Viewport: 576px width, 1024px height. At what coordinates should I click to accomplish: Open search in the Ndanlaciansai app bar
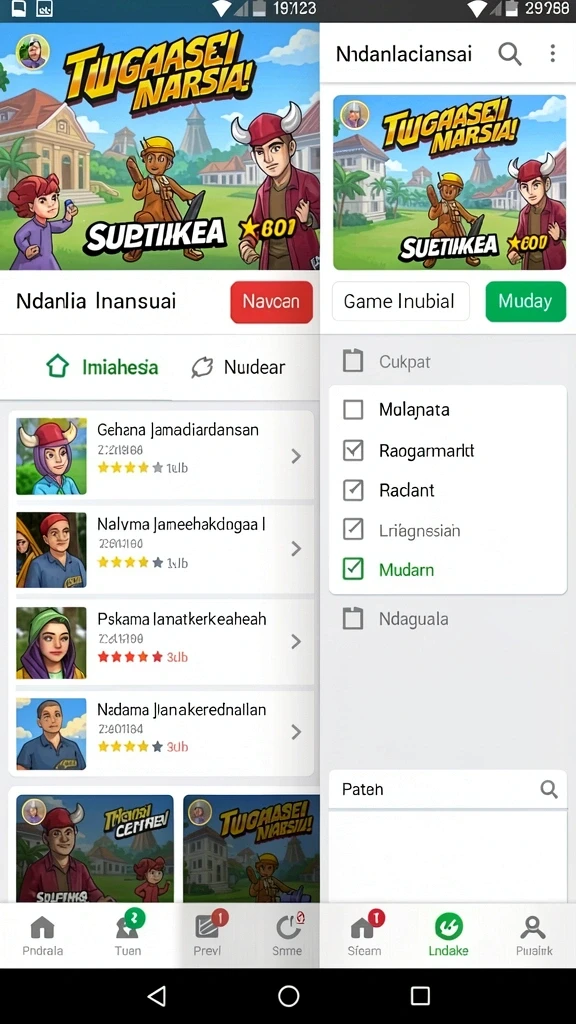tap(509, 54)
